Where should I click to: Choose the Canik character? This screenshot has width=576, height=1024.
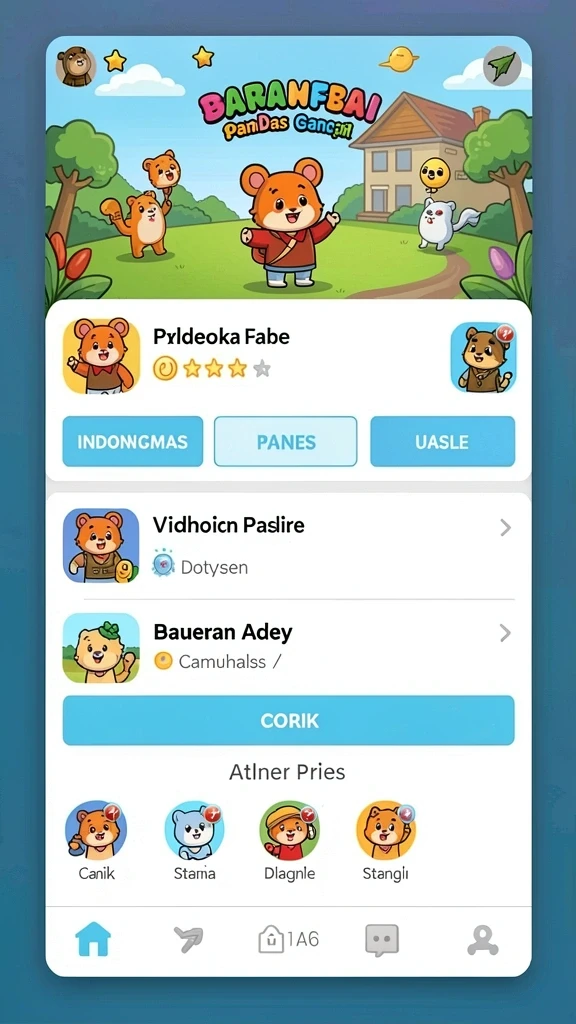(x=95, y=840)
